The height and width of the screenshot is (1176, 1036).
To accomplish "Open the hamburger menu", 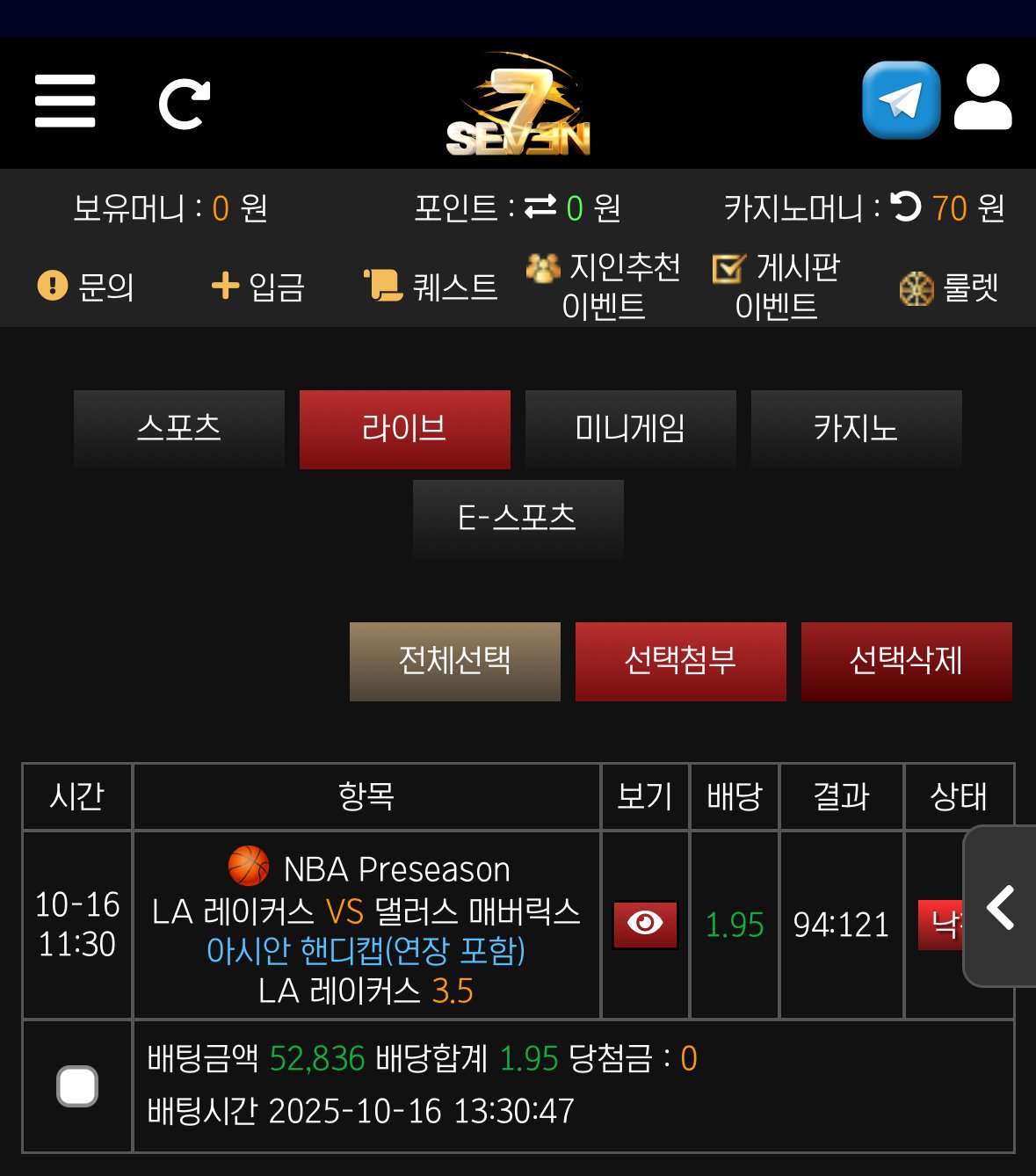I will [65, 101].
